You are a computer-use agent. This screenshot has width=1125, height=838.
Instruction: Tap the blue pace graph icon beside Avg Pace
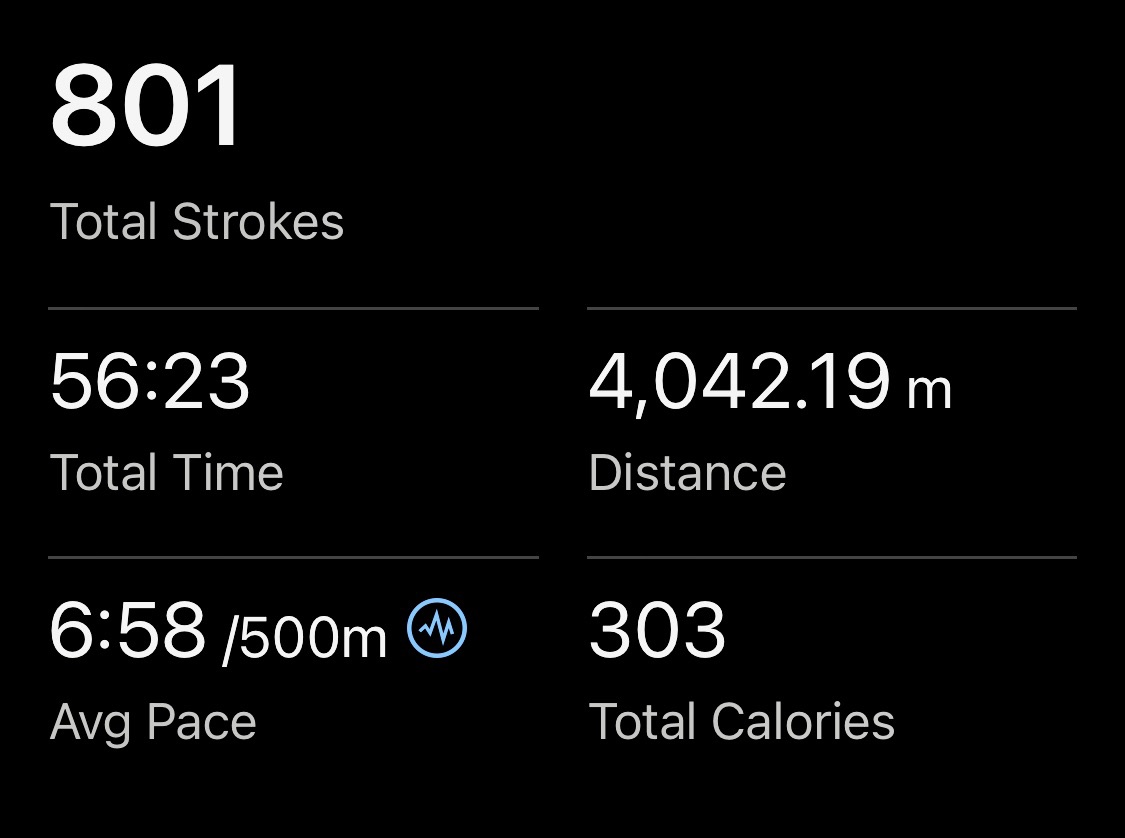point(438,629)
